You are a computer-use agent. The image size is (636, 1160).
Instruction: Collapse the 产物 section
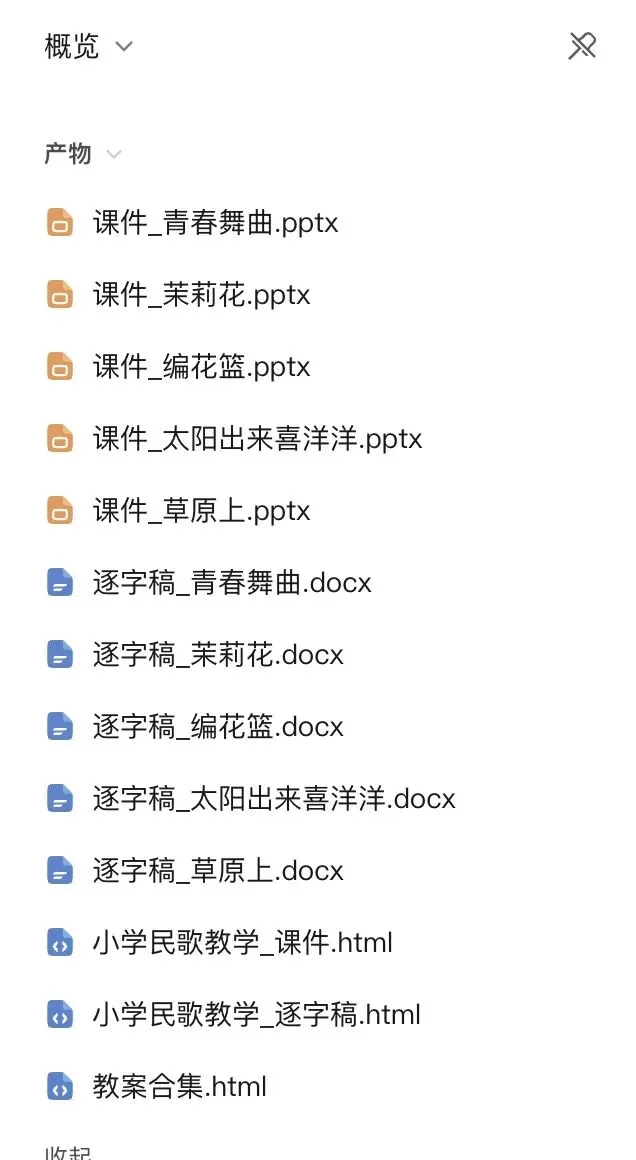(x=82, y=154)
